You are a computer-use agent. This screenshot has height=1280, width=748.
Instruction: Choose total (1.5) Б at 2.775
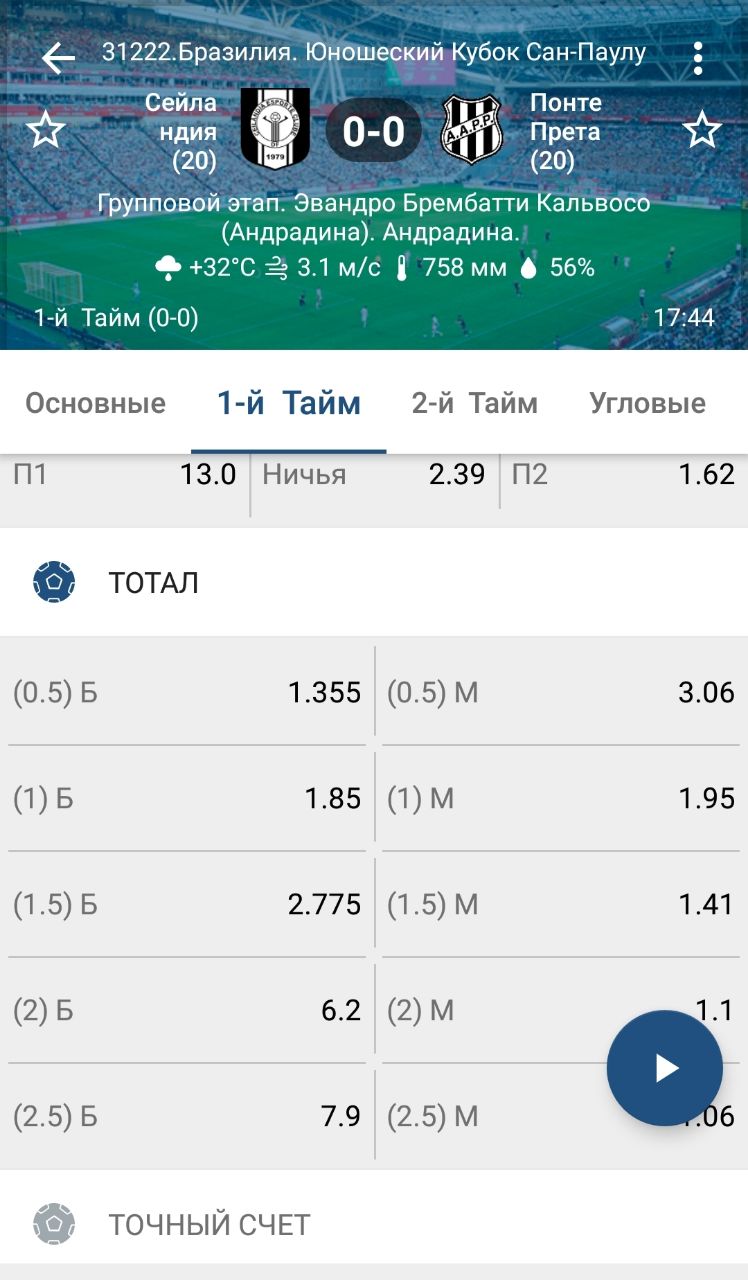pyautogui.click(x=187, y=904)
